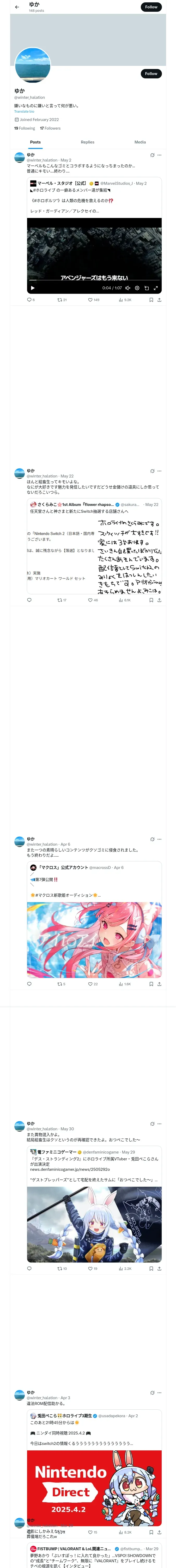Play the Marvel Studios video
Image resolution: width=176 pixels, height=1568 pixels.
tap(33, 288)
